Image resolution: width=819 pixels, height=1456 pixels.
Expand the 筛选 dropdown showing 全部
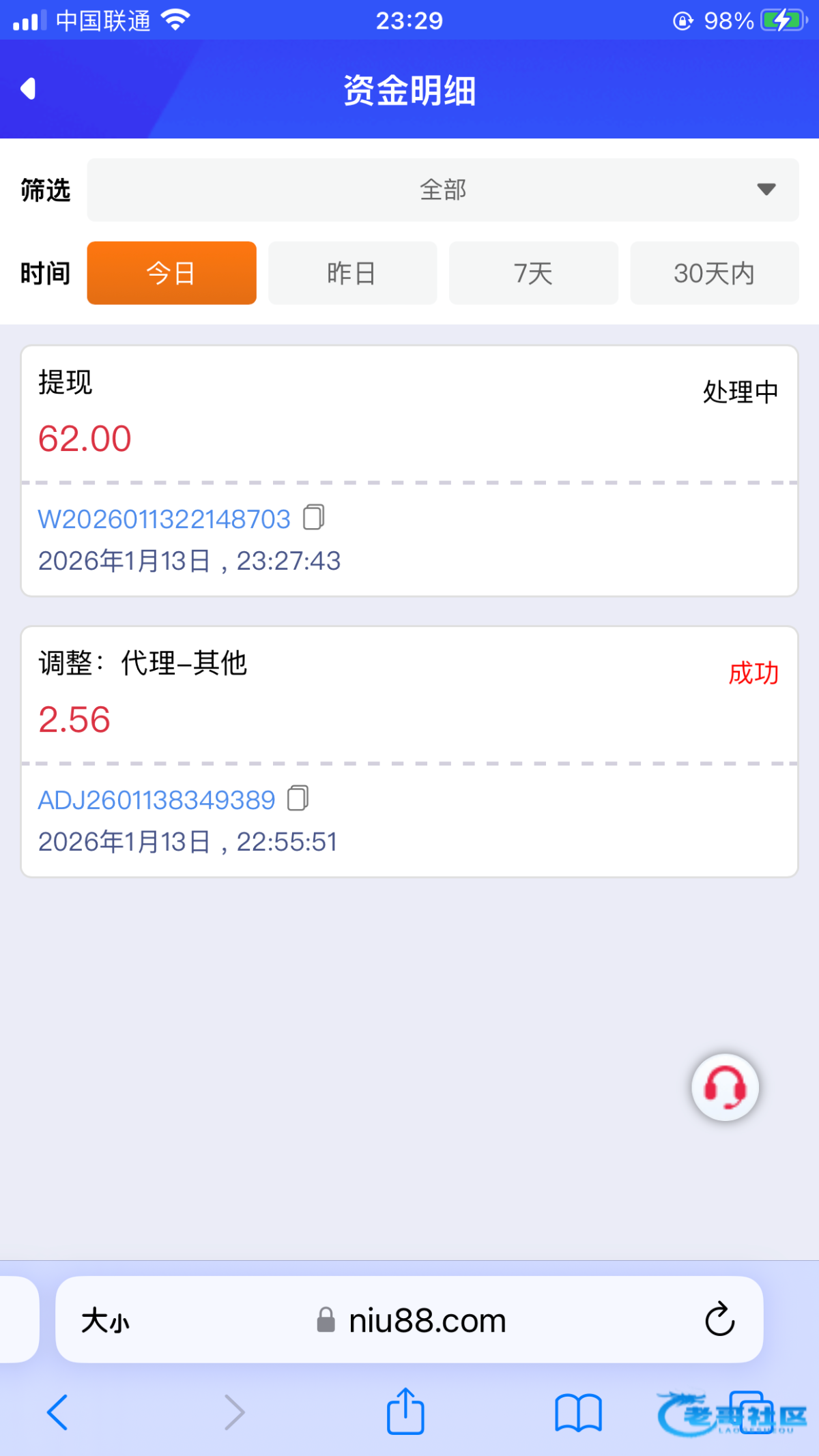pyautogui.click(x=442, y=190)
